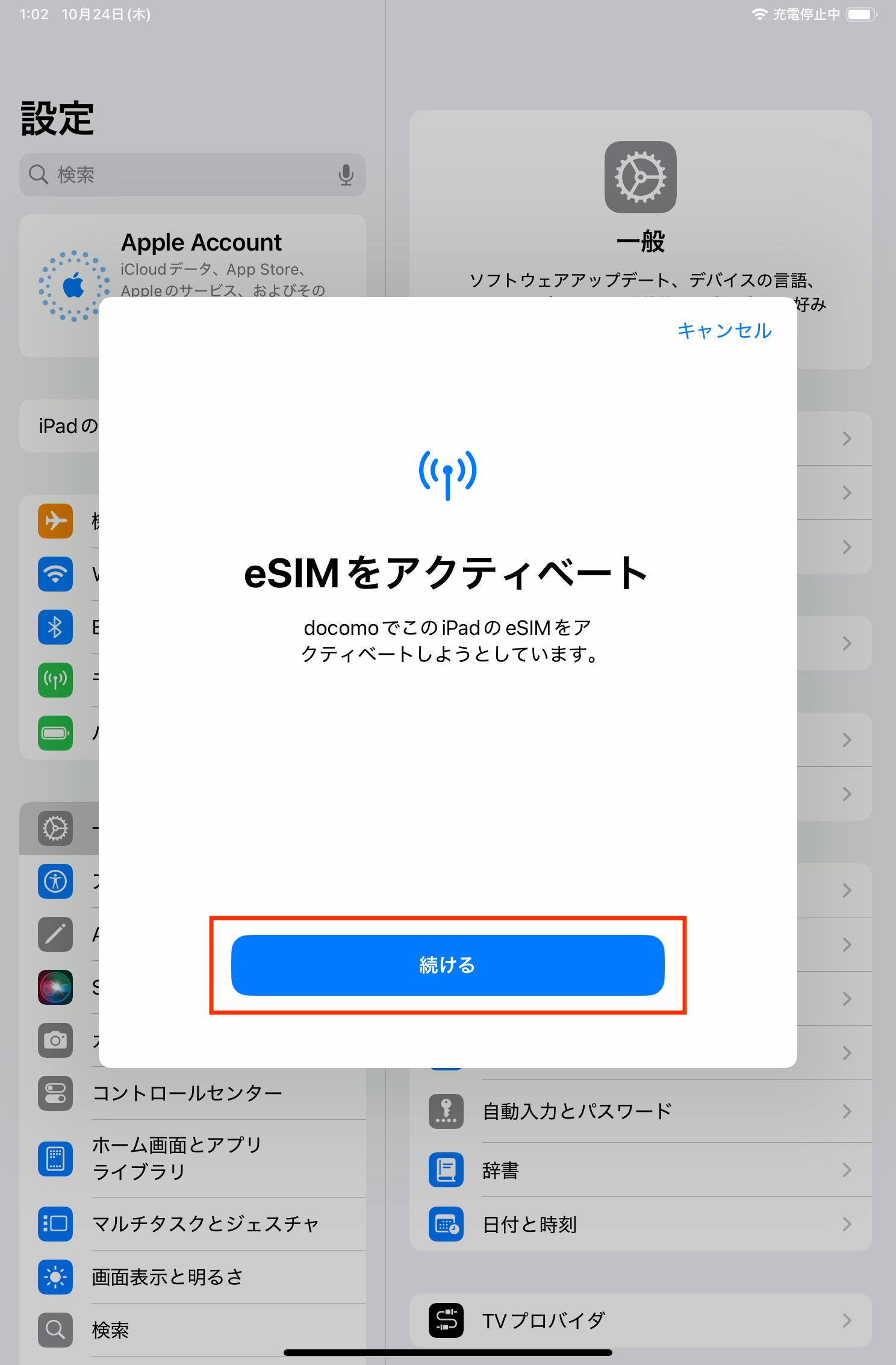Open 一般 via the gear icon

pyautogui.click(x=55, y=828)
